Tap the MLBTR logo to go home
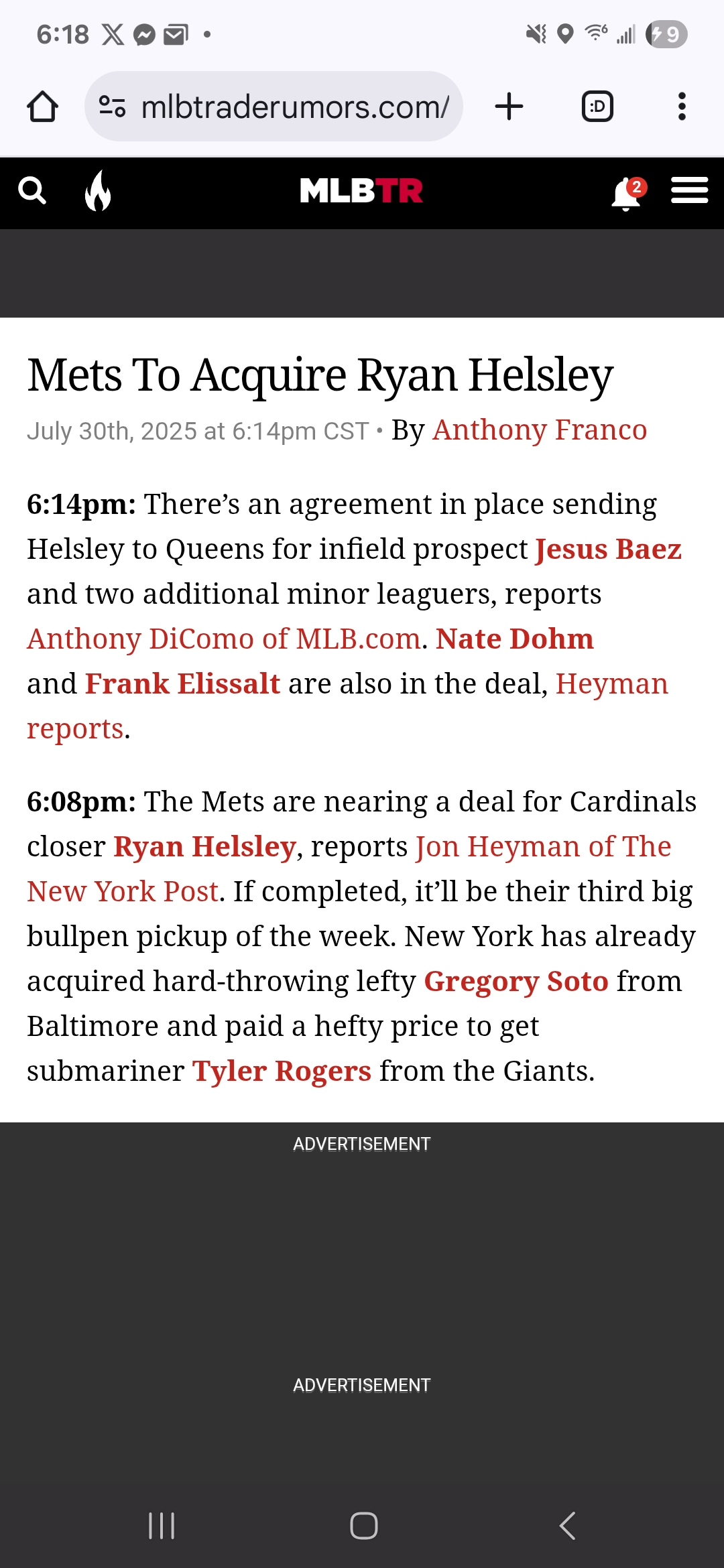This screenshot has width=724, height=1568. click(361, 191)
